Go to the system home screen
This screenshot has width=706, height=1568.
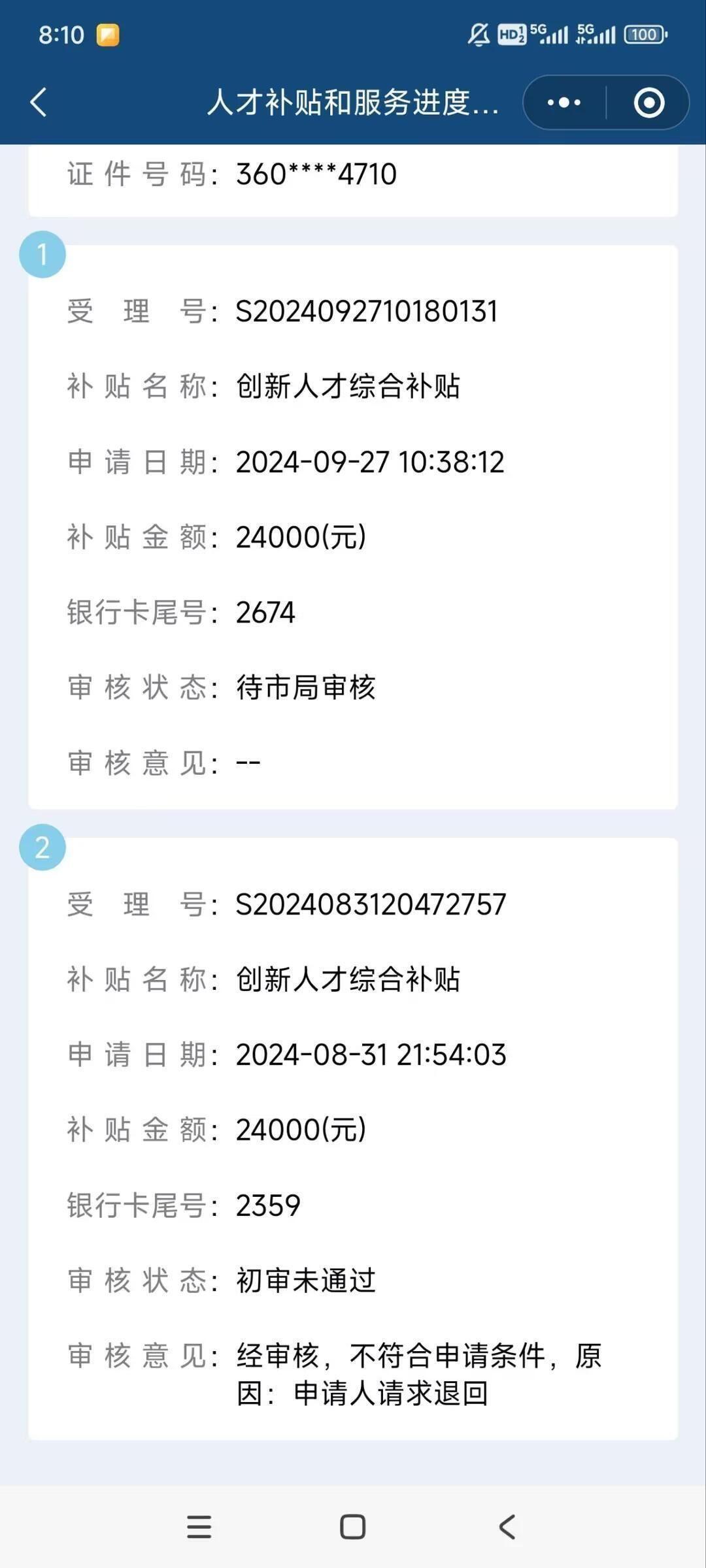(352, 1527)
